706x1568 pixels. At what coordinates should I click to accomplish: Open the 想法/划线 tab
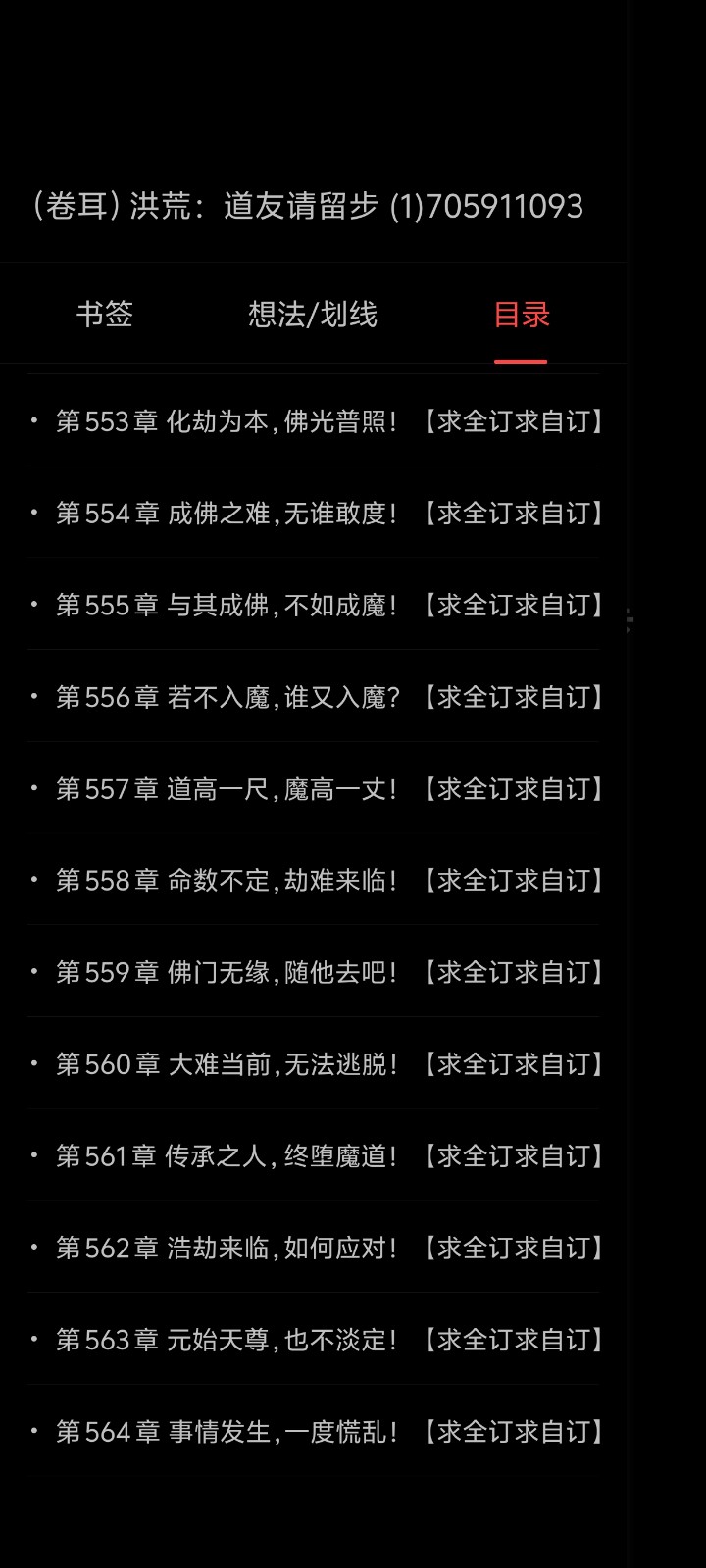click(313, 315)
